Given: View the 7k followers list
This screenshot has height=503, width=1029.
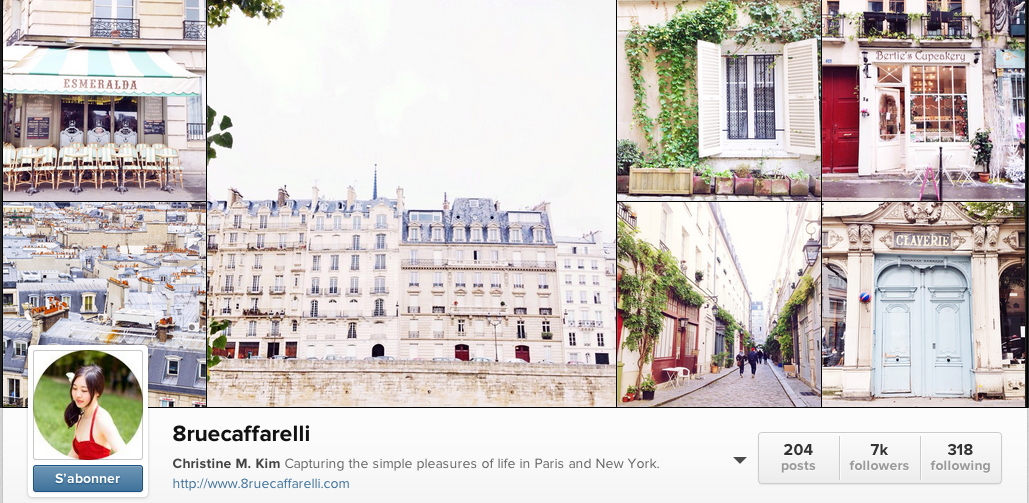Looking at the screenshot, I should [x=879, y=457].
